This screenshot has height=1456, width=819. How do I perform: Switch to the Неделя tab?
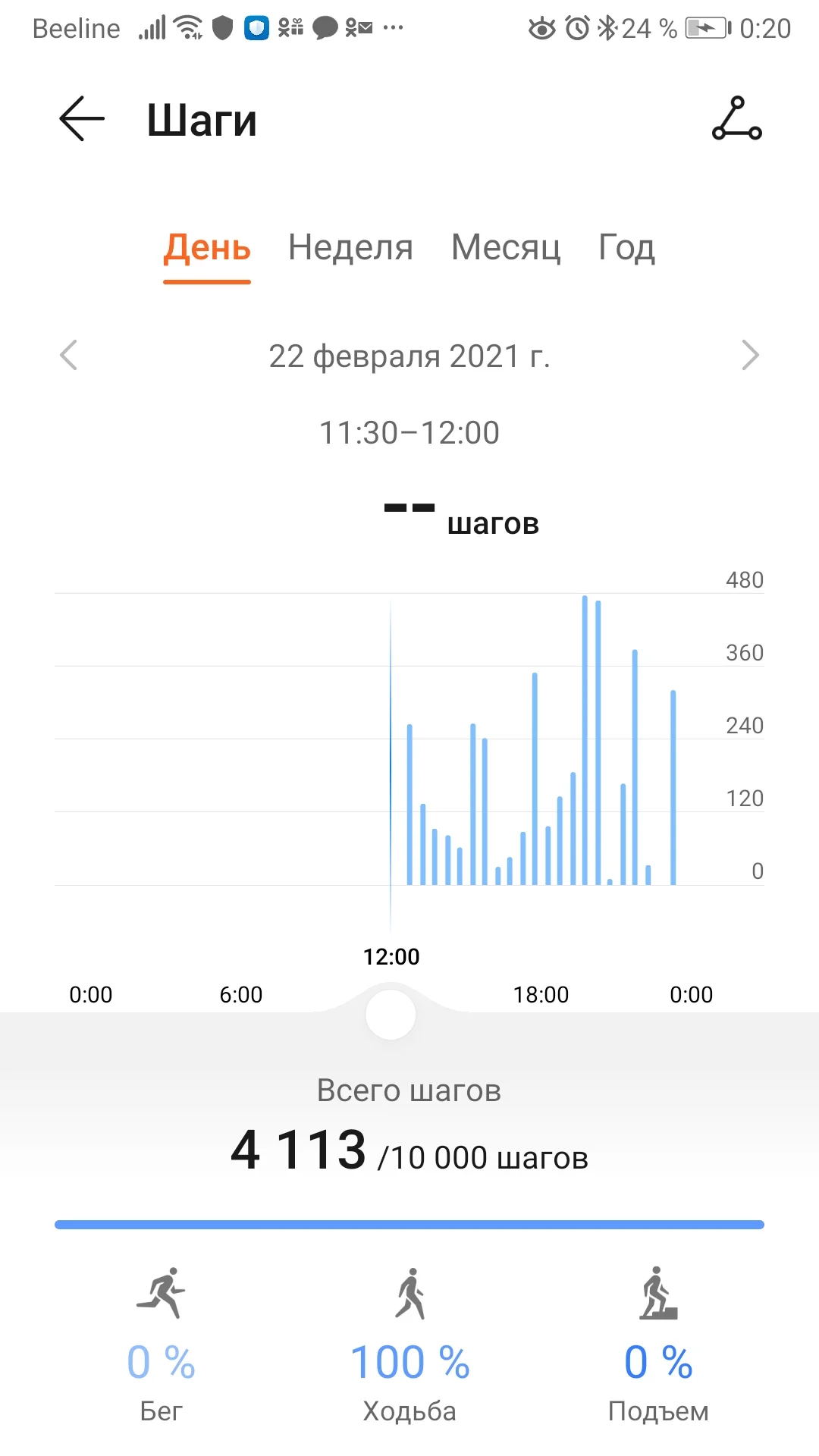coord(350,248)
